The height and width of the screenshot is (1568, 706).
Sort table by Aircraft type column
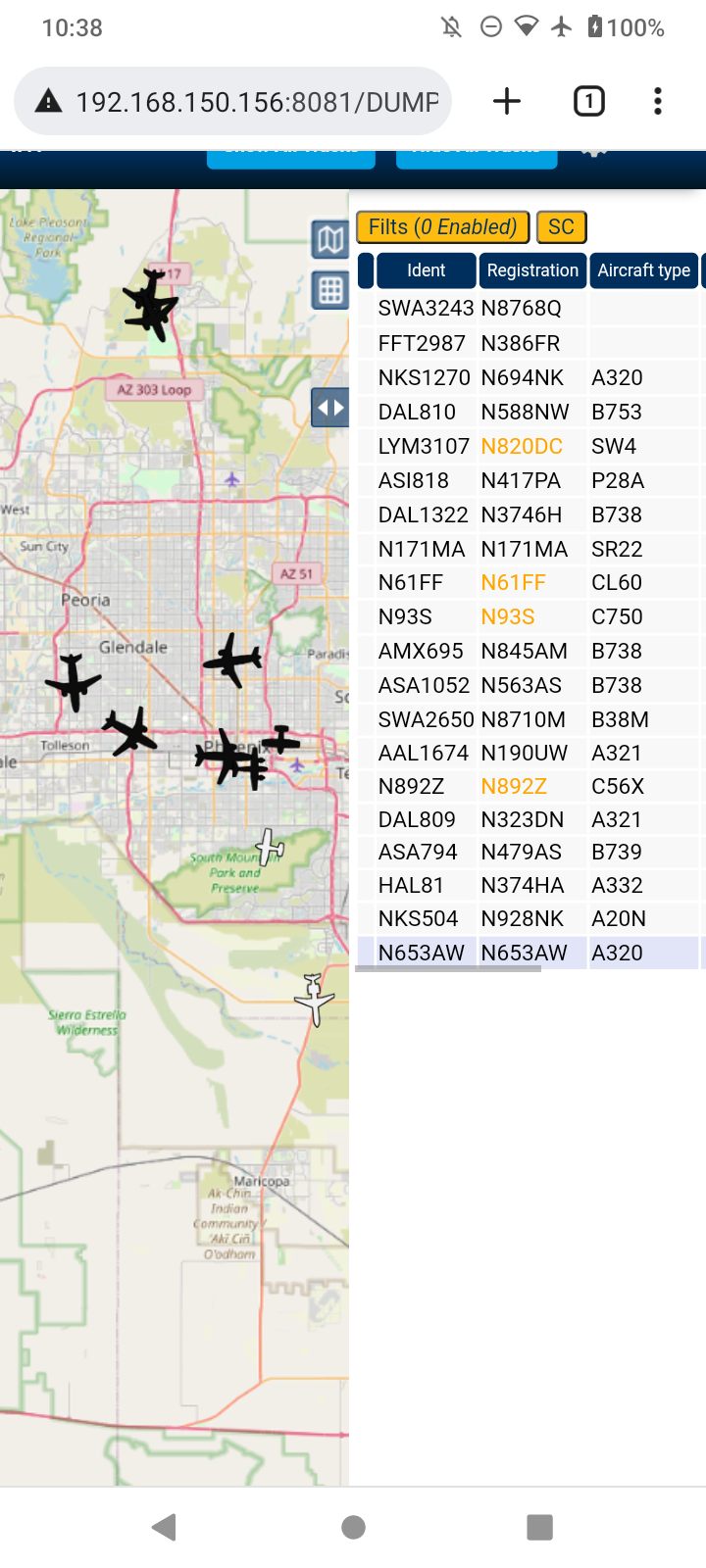(x=643, y=270)
